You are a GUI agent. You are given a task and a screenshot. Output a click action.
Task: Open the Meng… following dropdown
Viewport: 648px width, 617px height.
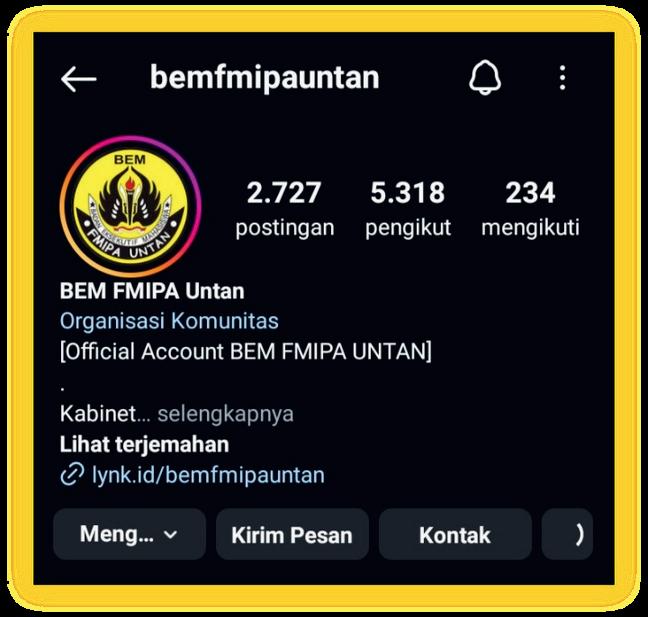(129, 534)
